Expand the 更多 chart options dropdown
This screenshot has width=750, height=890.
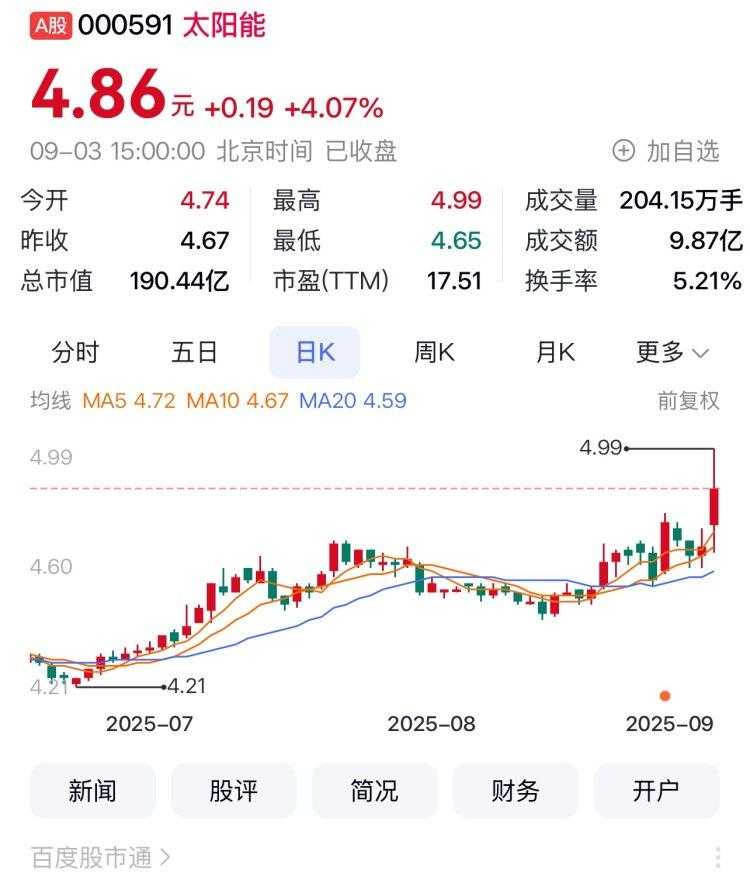coord(672,352)
